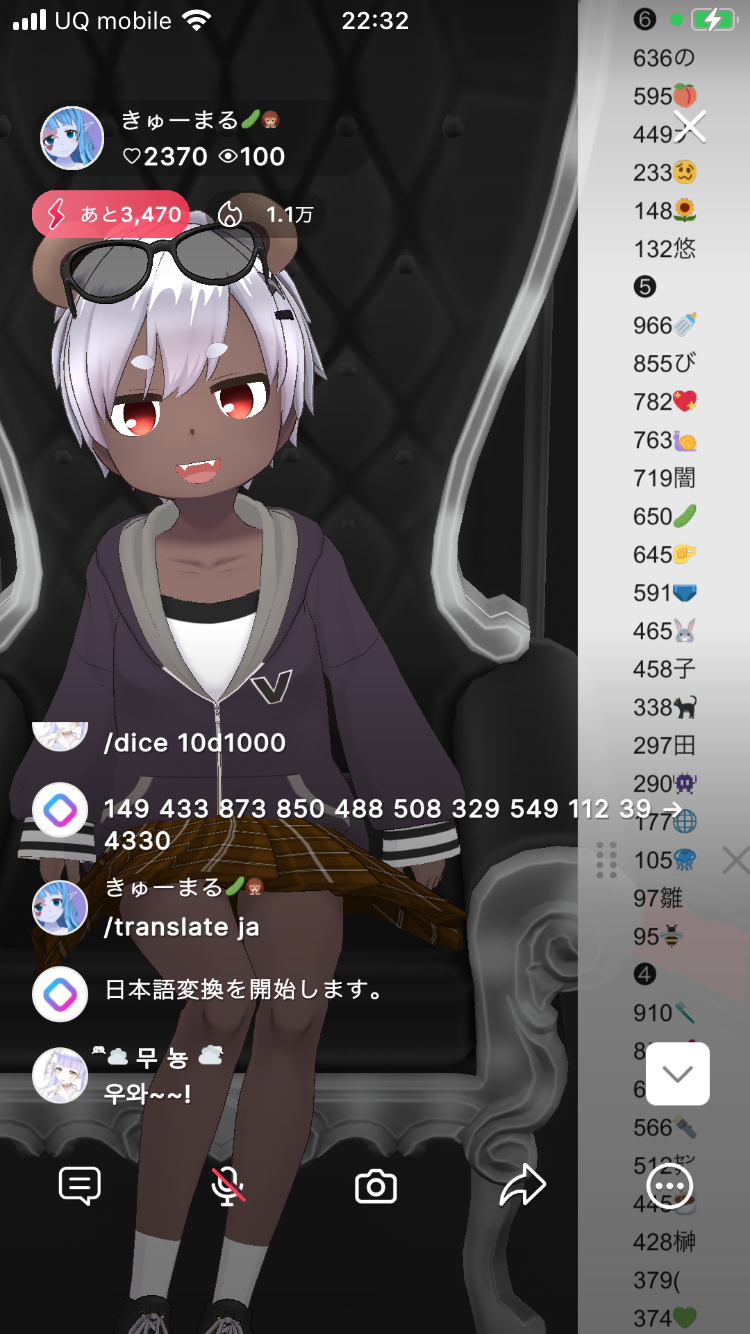The image size is (750, 1334).
Task: Tap the あと3,470 points badge
Action: click(x=111, y=214)
